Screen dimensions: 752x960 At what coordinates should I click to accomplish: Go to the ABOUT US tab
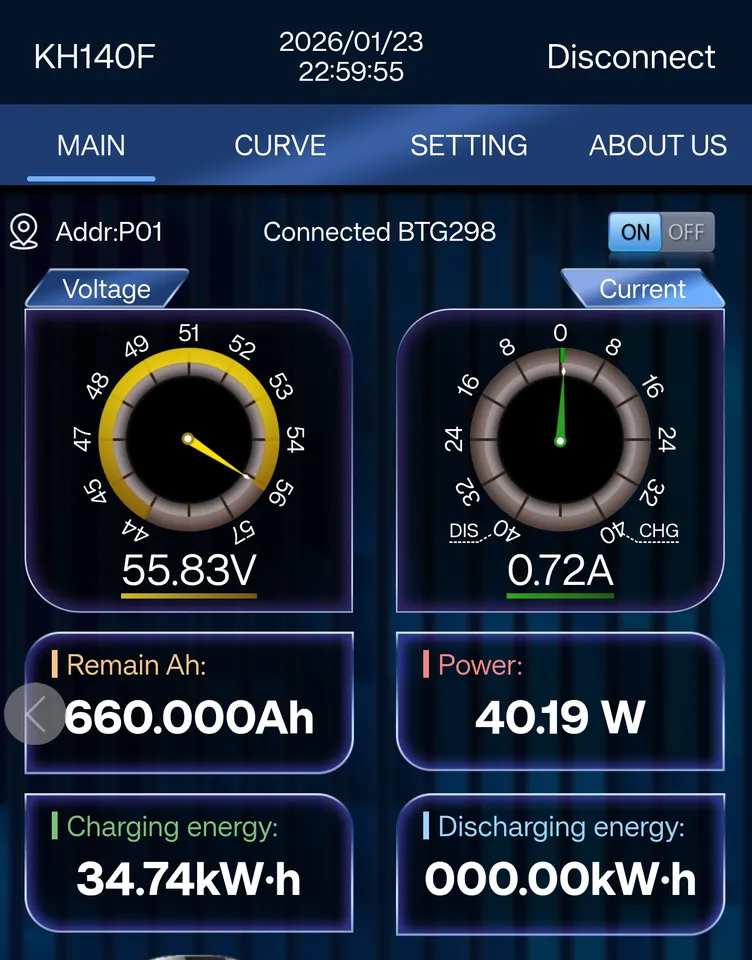pyautogui.click(x=658, y=146)
